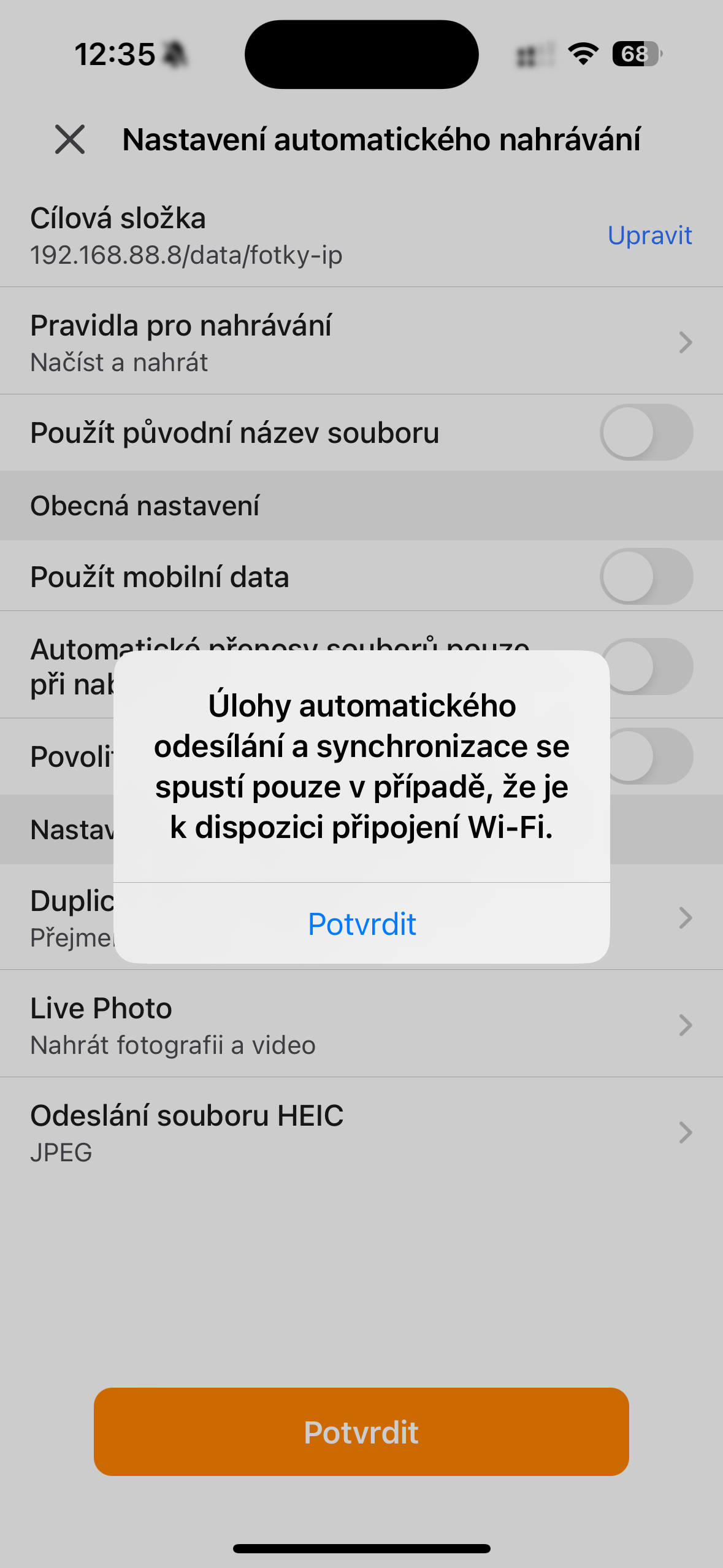This screenshot has height=1568, width=723.
Task: Confirm the Wi-Fi alert by tapping Potvrdit
Action: click(x=362, y=924)
